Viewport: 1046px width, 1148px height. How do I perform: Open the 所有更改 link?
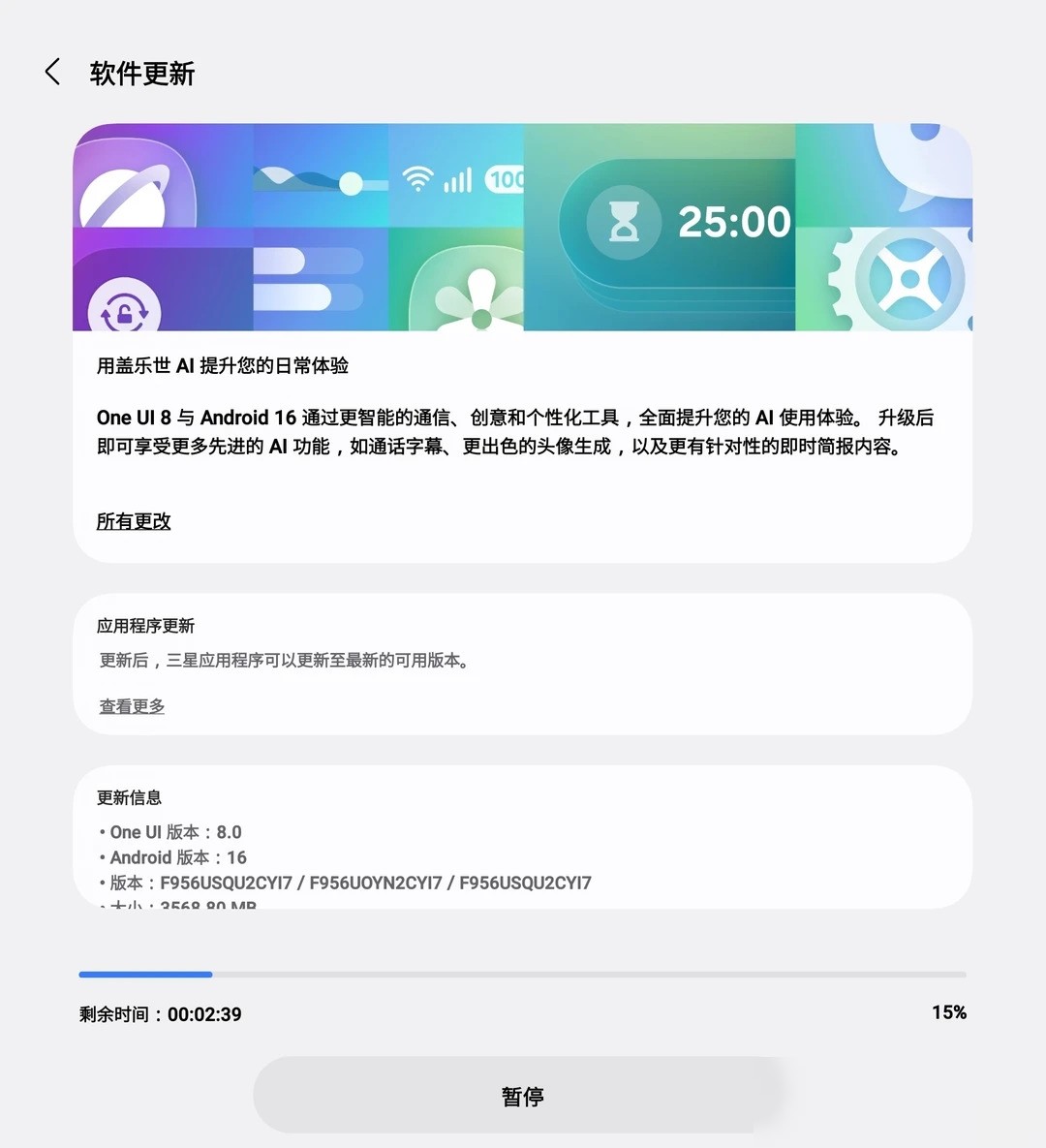134,521
